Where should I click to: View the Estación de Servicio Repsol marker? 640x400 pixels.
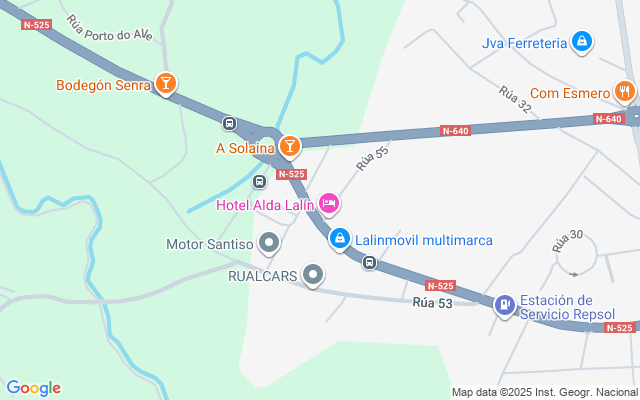point(505,305)
